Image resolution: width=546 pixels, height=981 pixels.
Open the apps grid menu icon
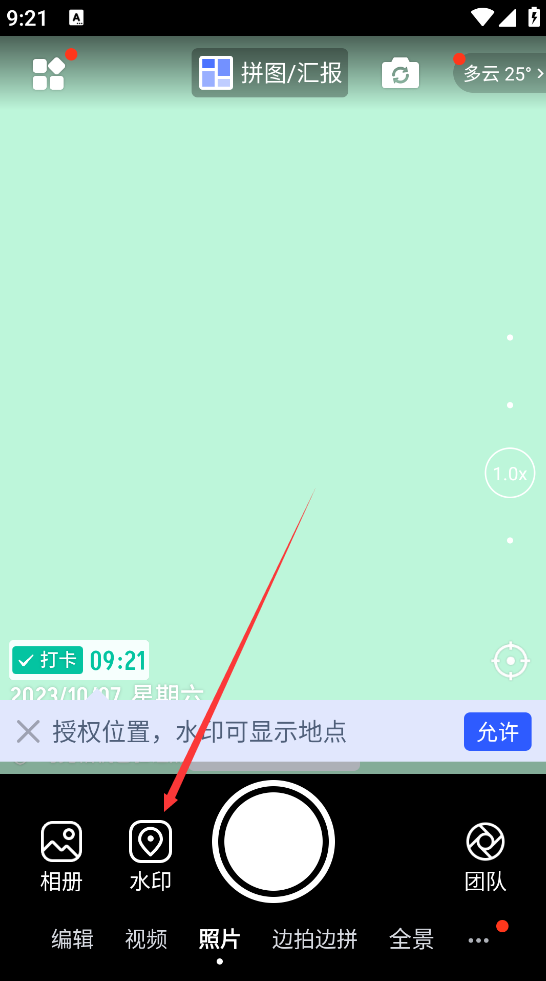click(49, 73)
